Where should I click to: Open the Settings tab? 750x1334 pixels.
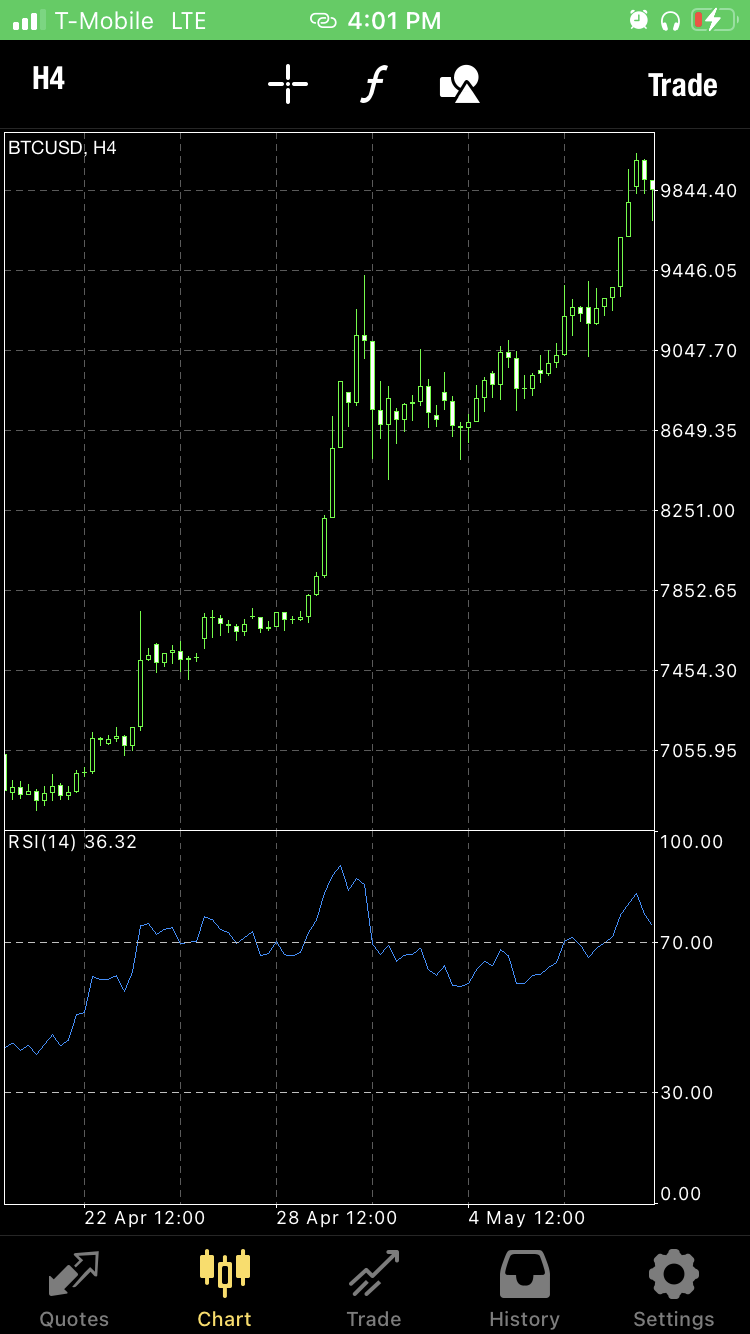click(x=674, y=1288)
